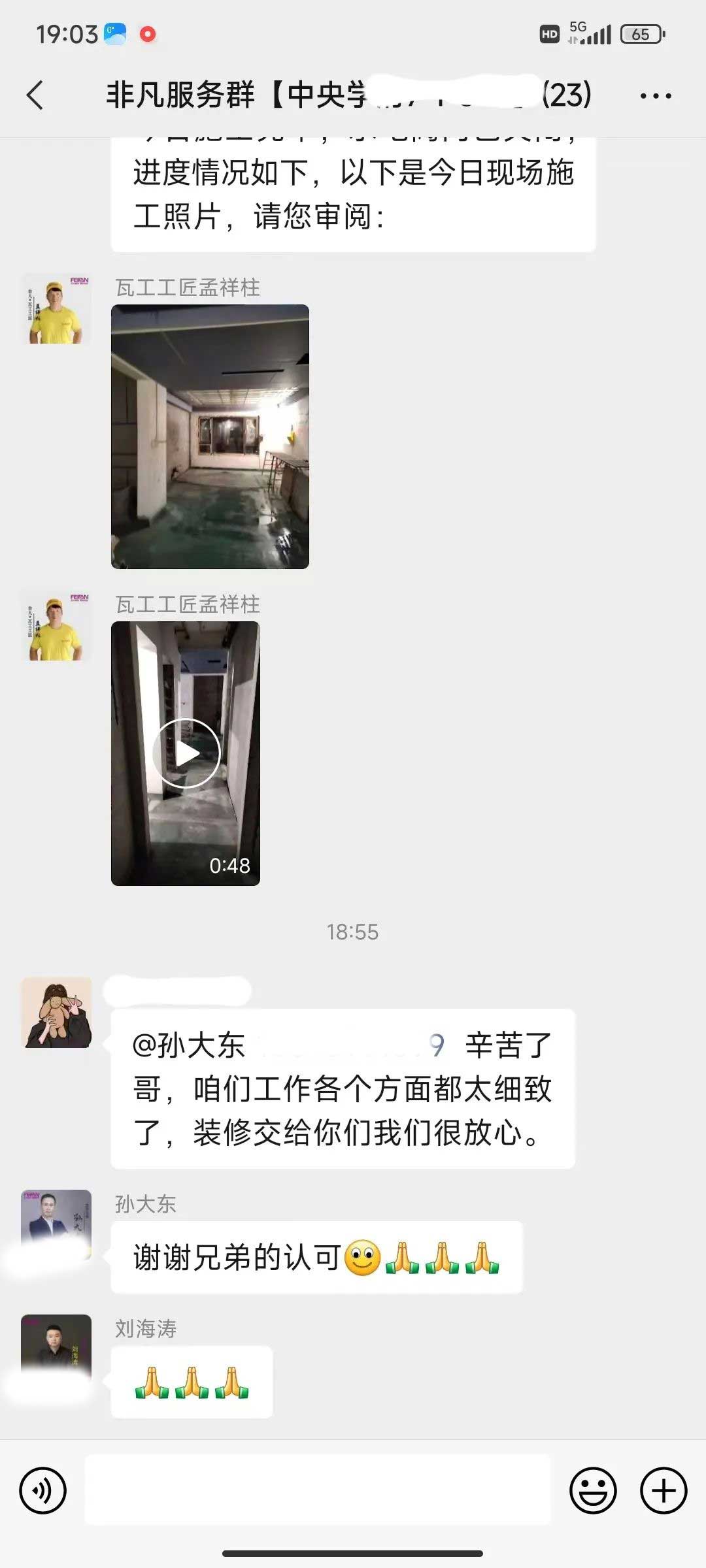This screenshot has width=706, height=1568.
Task: Open the group chat options menu
Action: pos(655,95)
